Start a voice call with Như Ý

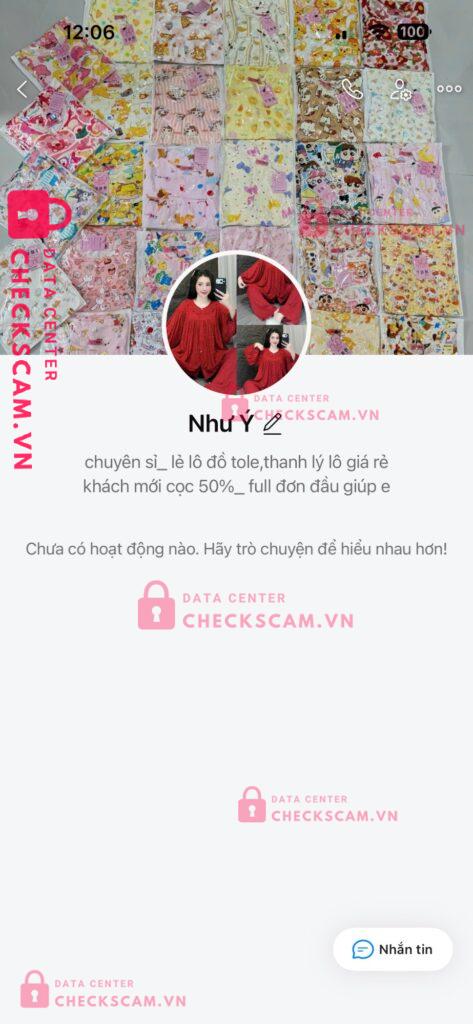[x=352, y=89]
